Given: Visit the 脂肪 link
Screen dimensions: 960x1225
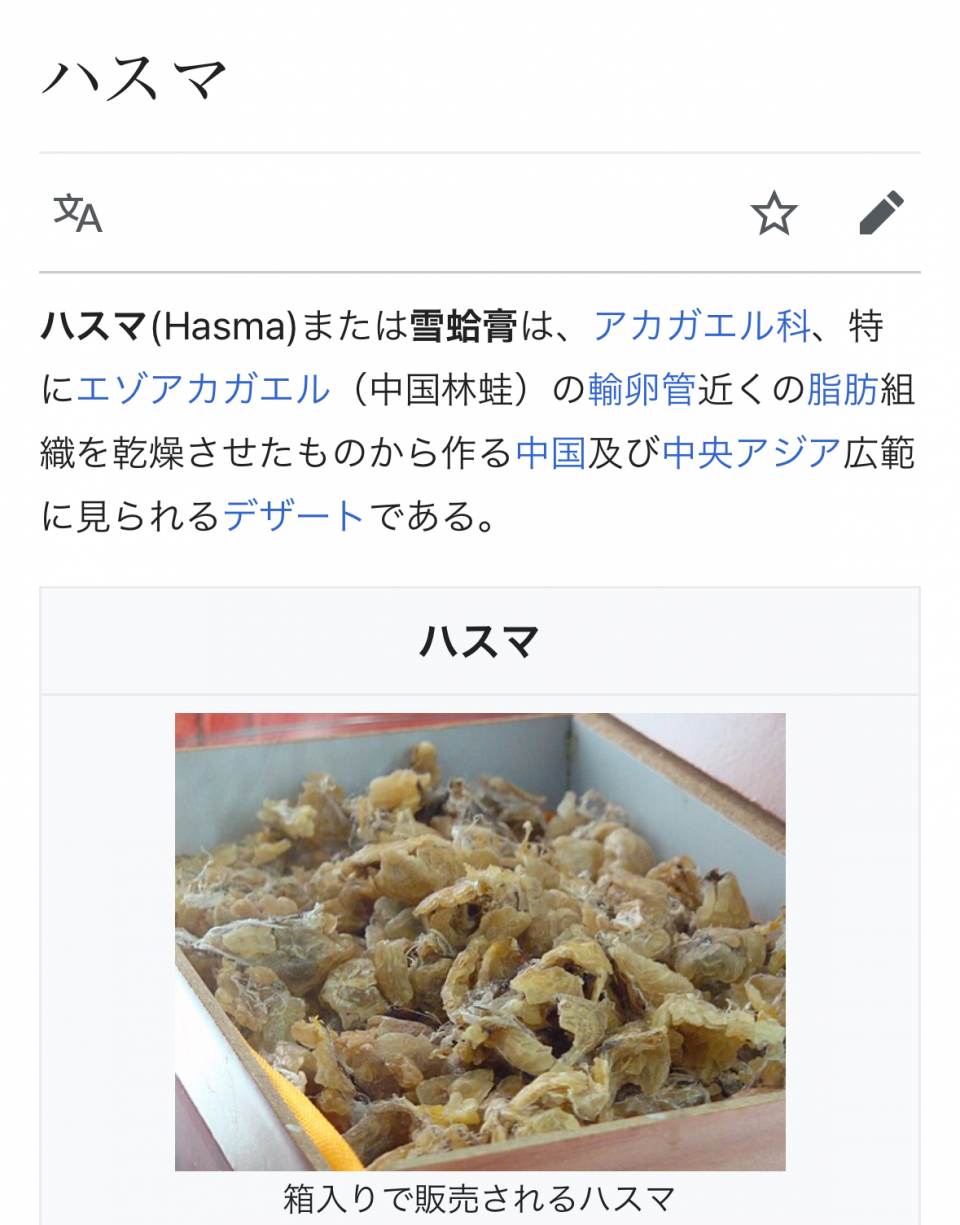Looking at the screenshot, I should (x=842, y=389).
